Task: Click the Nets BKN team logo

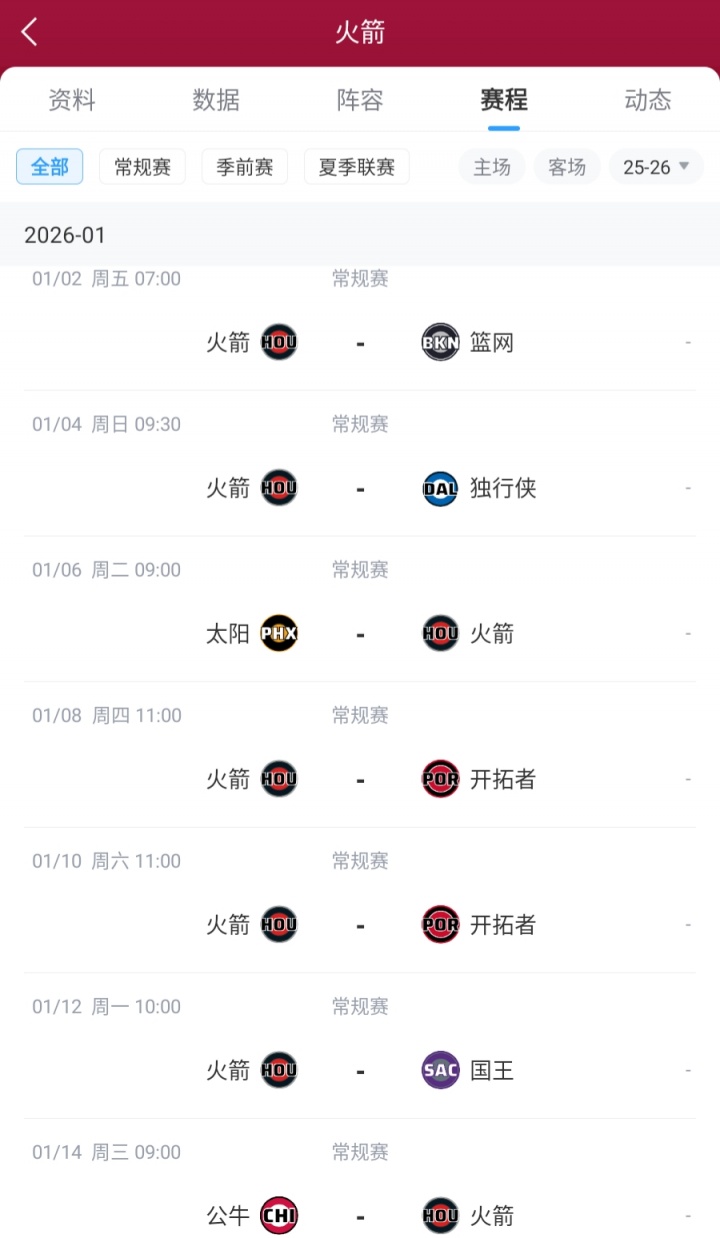Action: [x=440, y=342]
